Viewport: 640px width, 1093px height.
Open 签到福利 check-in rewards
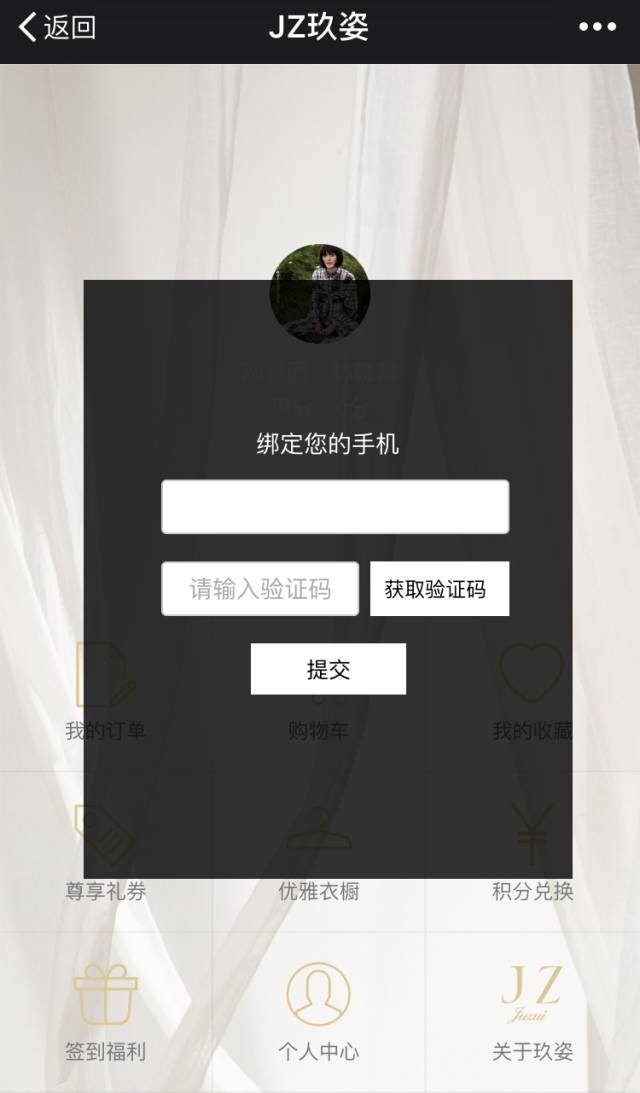coord(106,1010)
